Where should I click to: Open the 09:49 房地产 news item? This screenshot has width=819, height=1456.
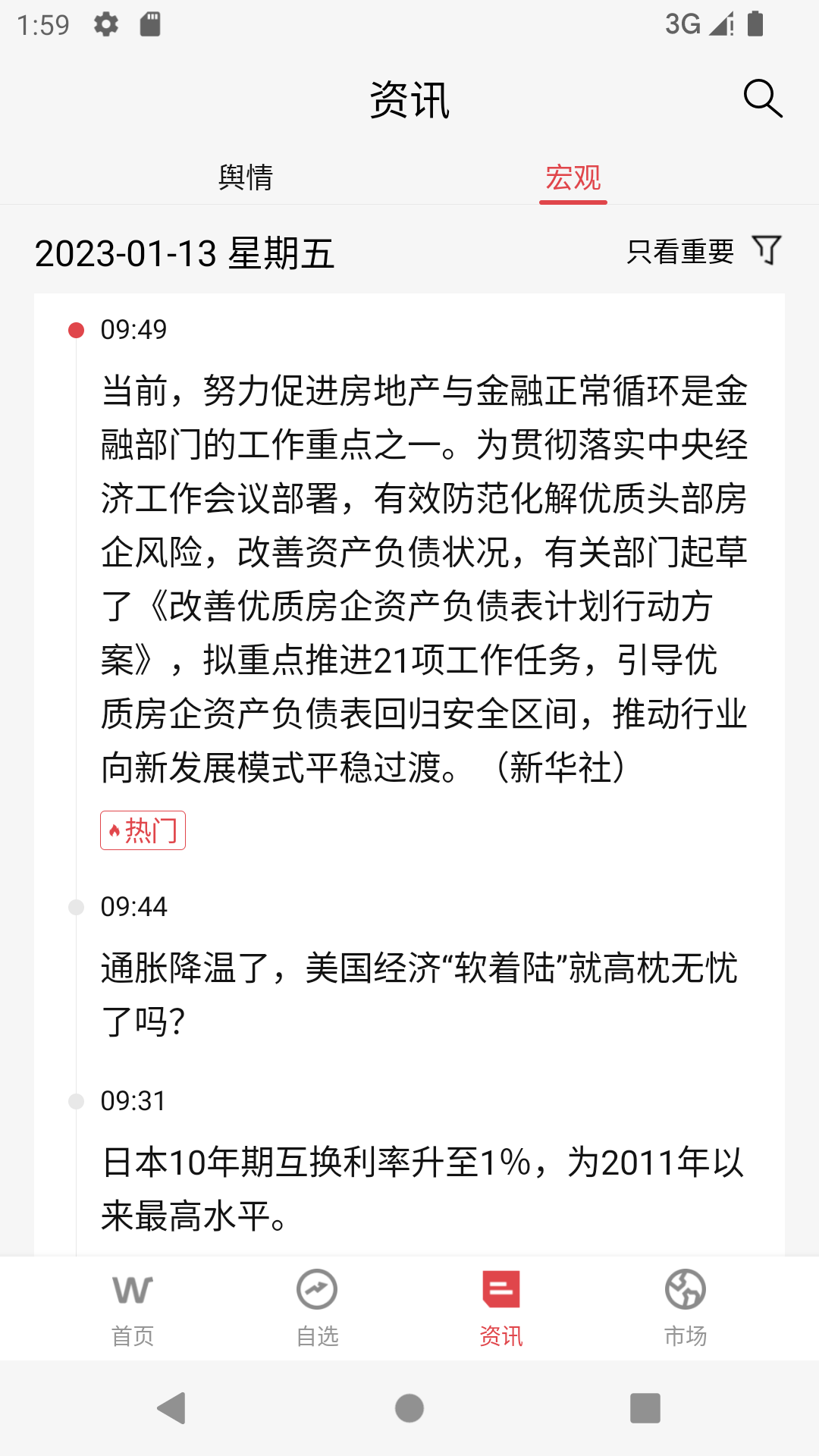click(x=425, y=579)
